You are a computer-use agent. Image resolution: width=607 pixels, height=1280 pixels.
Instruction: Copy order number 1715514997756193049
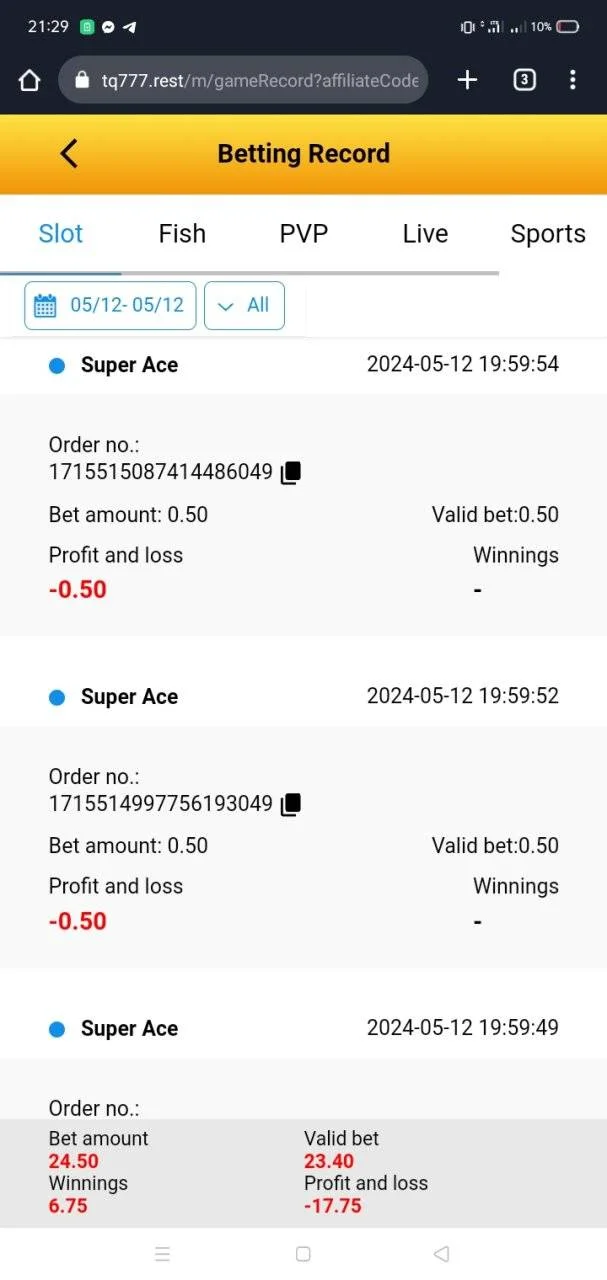(x=290, y=804)
